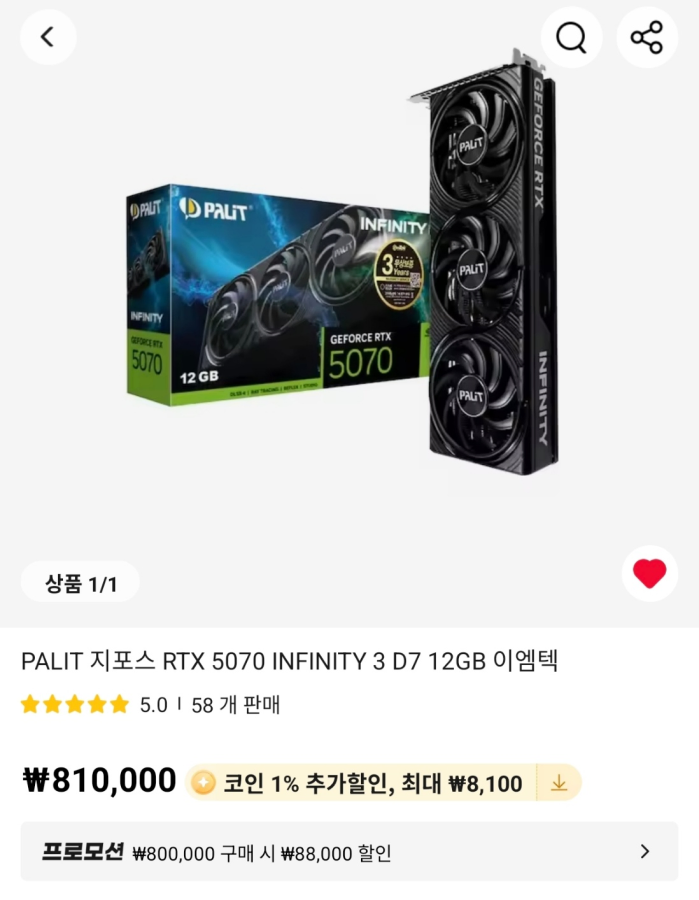Open the search icon
This screenshot has height=900, width=699.
571,38
